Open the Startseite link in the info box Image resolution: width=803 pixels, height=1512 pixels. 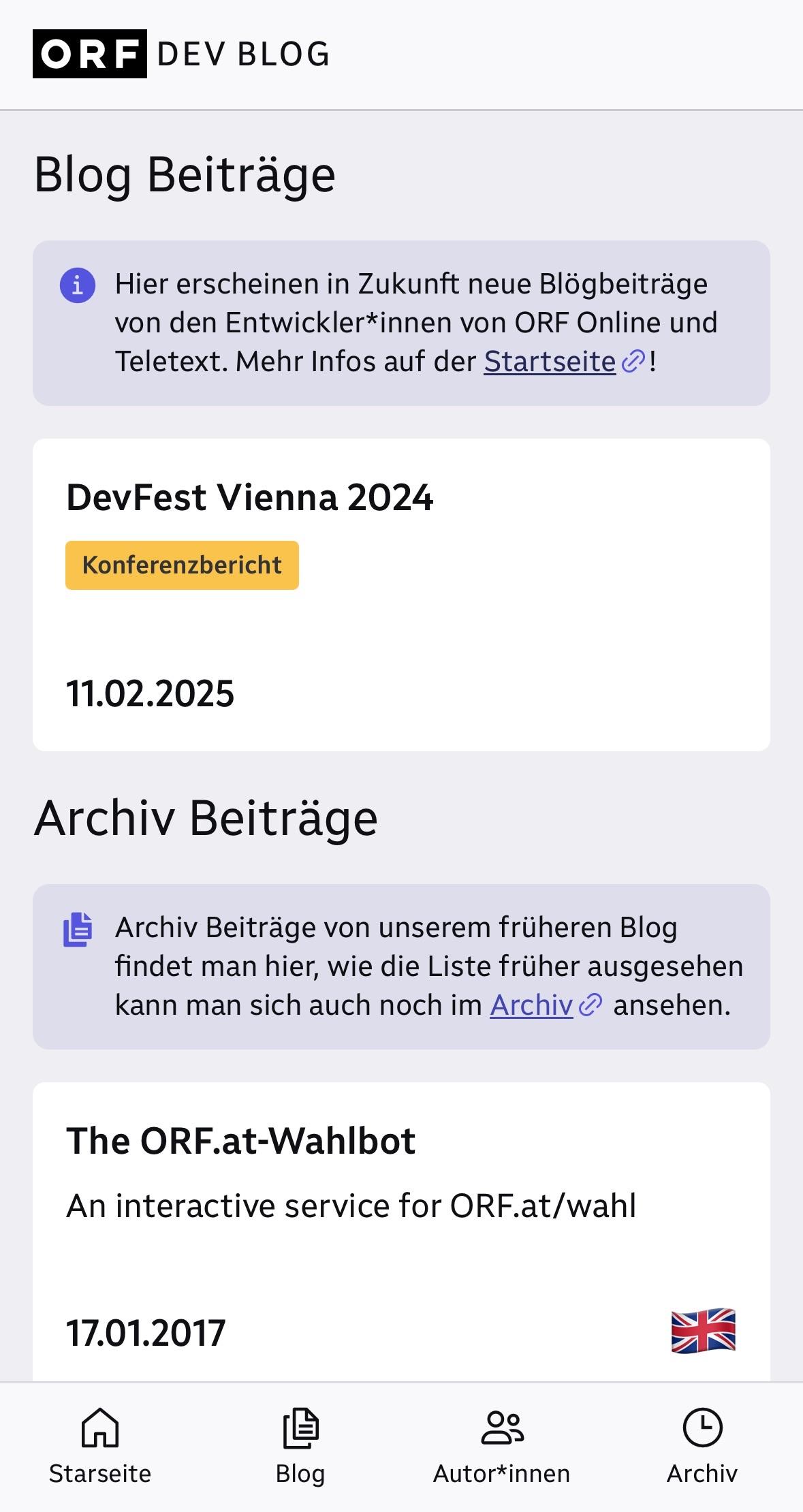tap(550, 362)
